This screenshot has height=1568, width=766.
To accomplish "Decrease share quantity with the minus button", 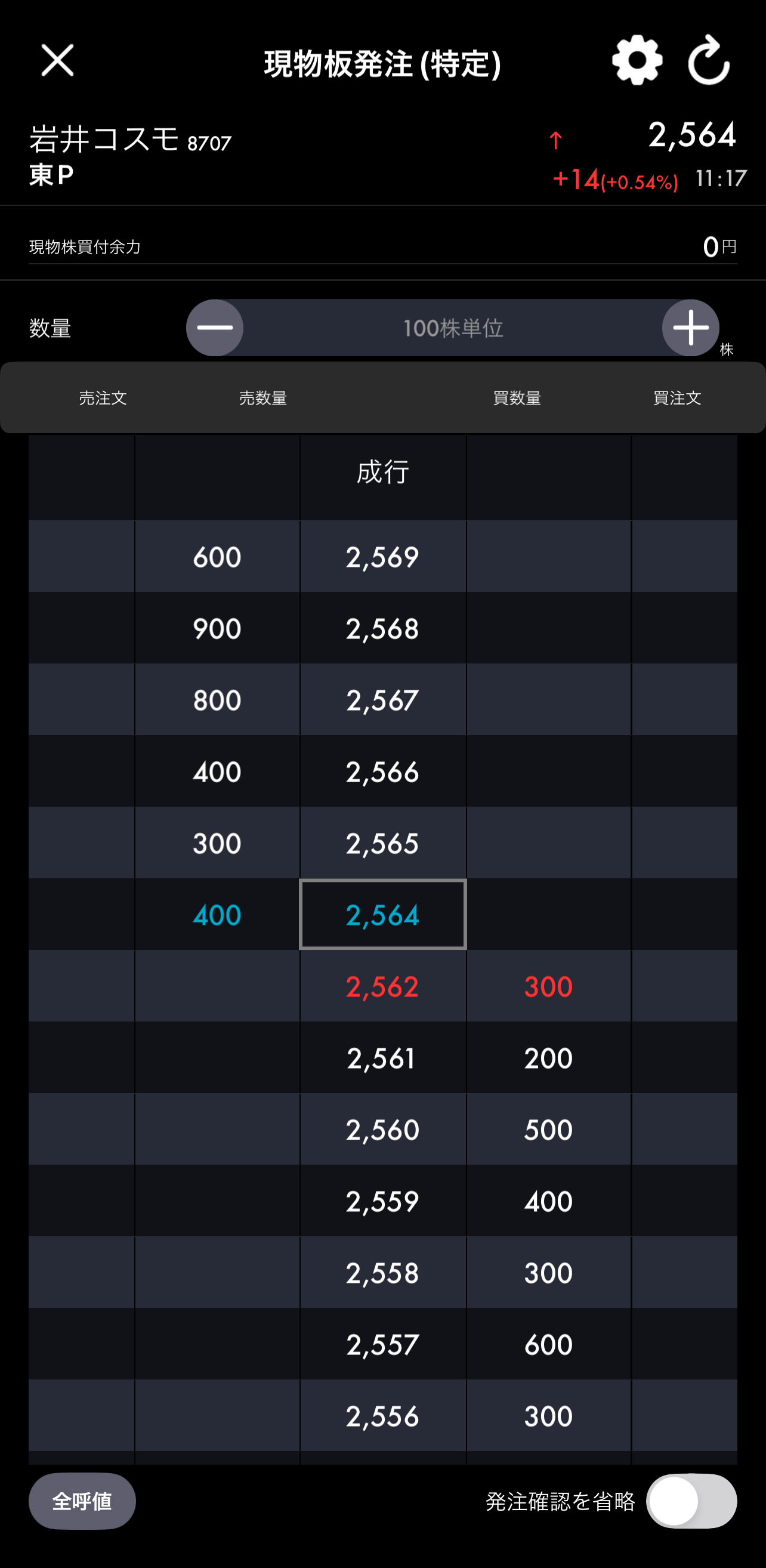I will (x=215, y=328).
